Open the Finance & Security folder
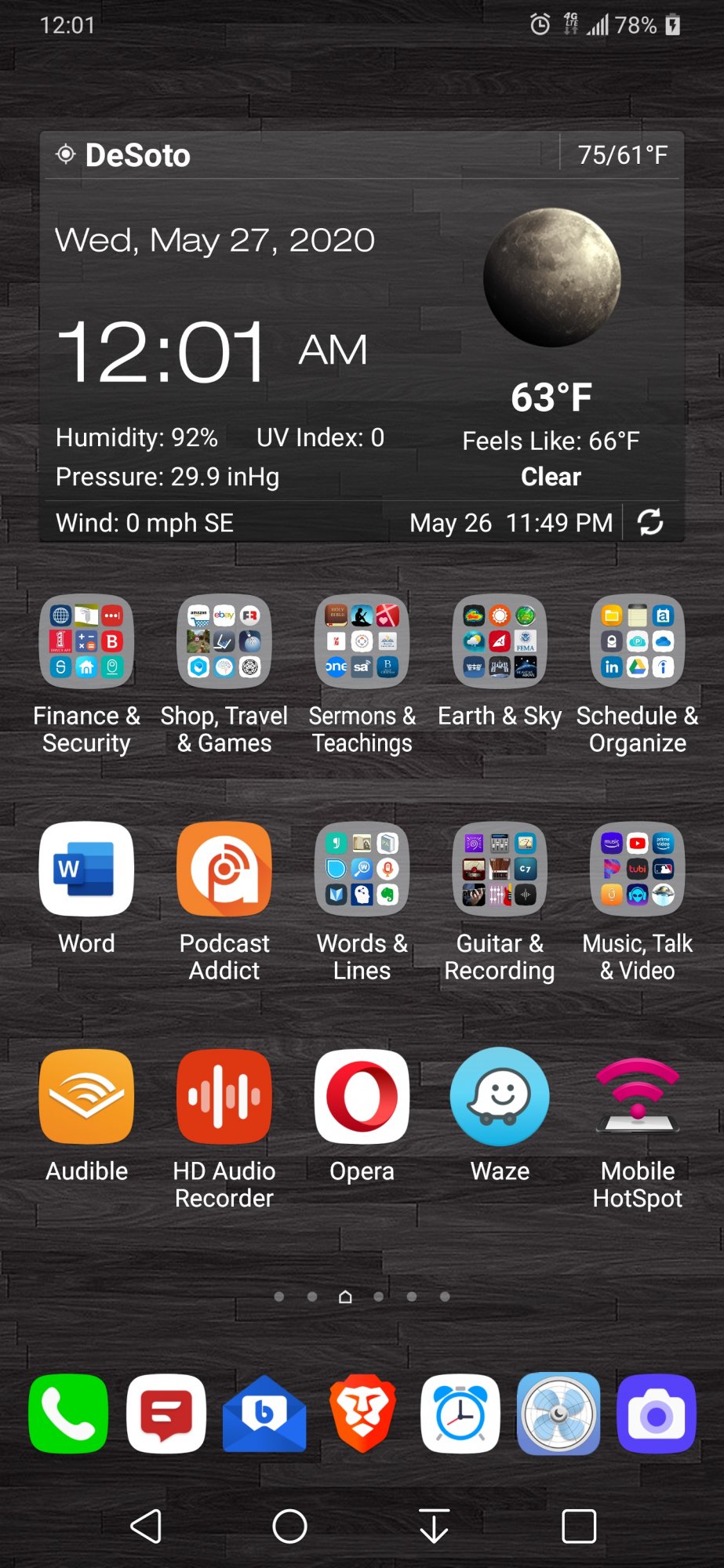This screenshot has height=1568, width=724. tap(87, 642)
